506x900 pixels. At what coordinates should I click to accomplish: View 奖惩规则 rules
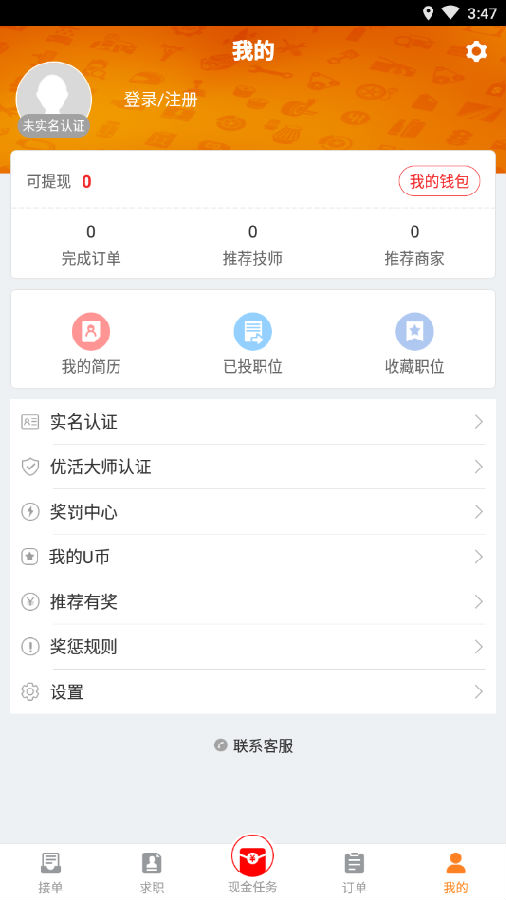(253, 647)
